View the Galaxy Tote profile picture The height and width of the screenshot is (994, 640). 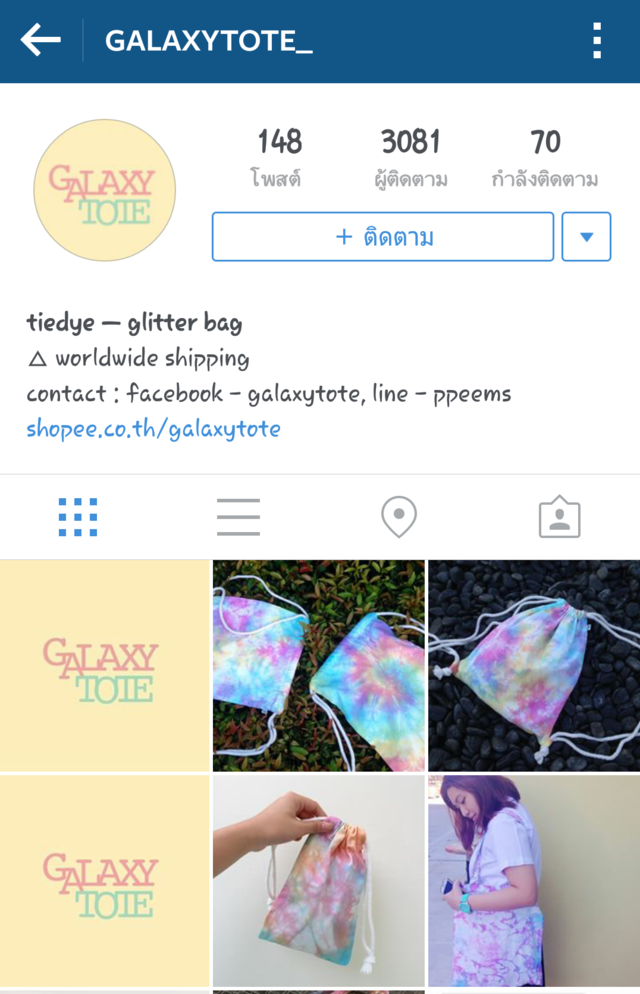(x=105, y=190)
